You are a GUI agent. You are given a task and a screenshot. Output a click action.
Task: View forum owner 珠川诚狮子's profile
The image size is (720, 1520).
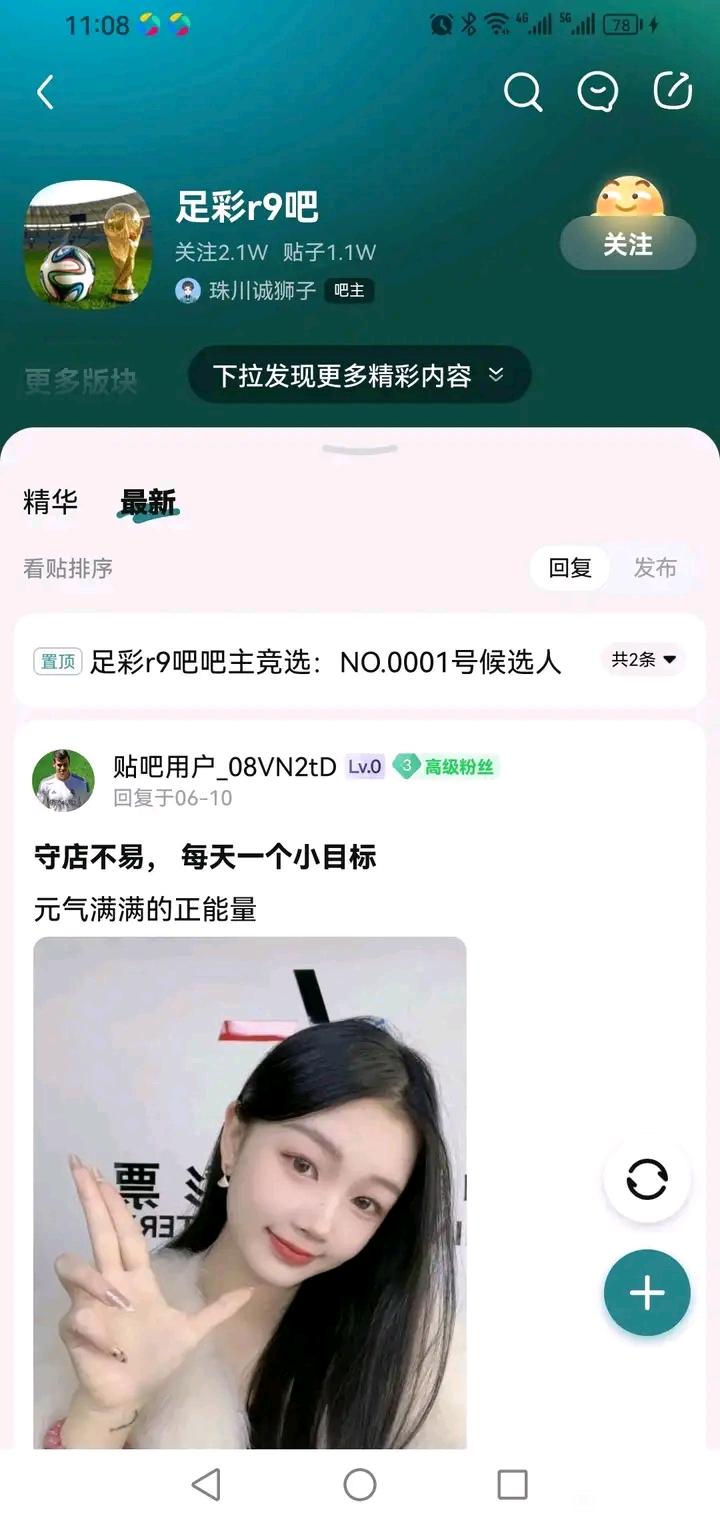(262, 291)
